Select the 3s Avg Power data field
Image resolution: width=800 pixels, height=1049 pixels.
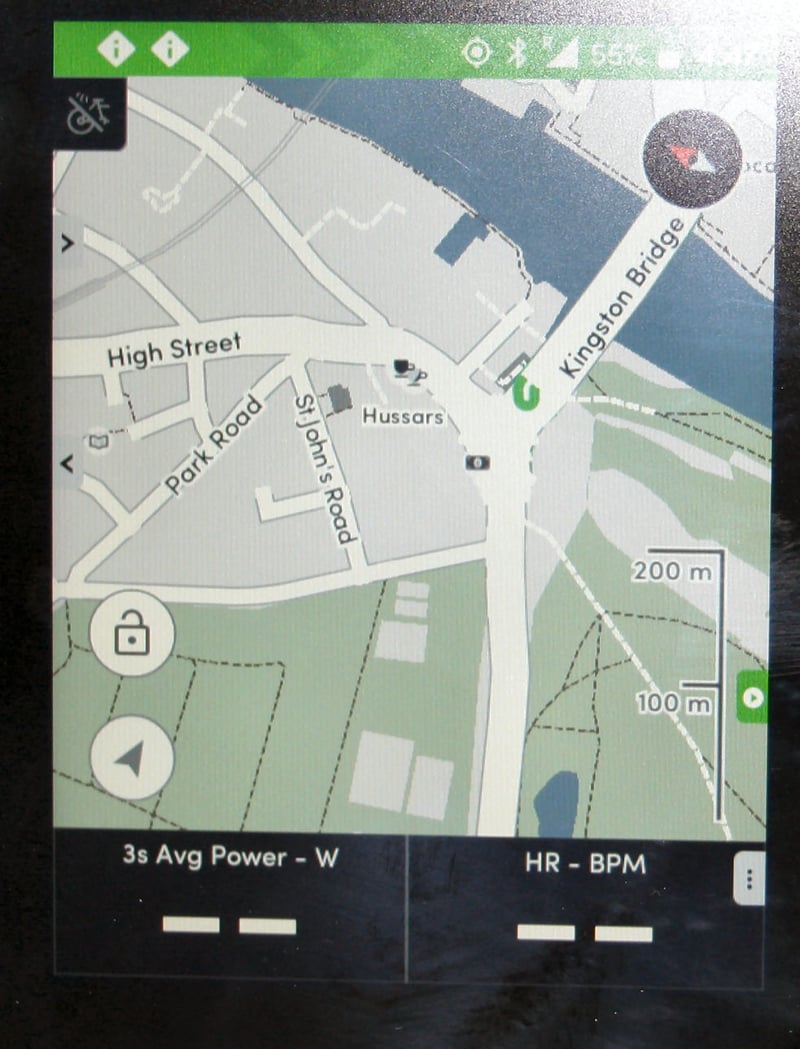[230, 906]
